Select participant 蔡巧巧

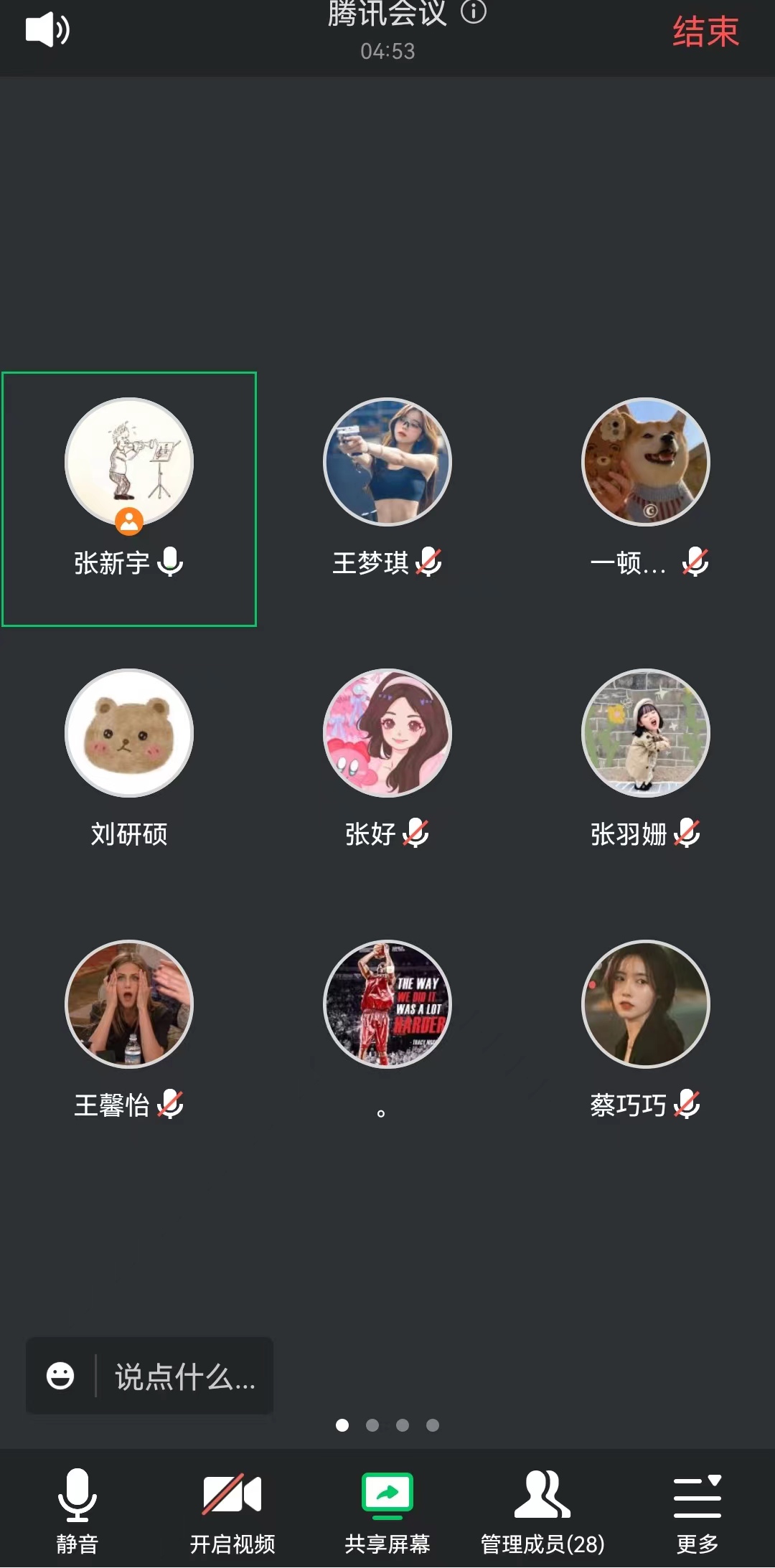tap(646, 1005)
